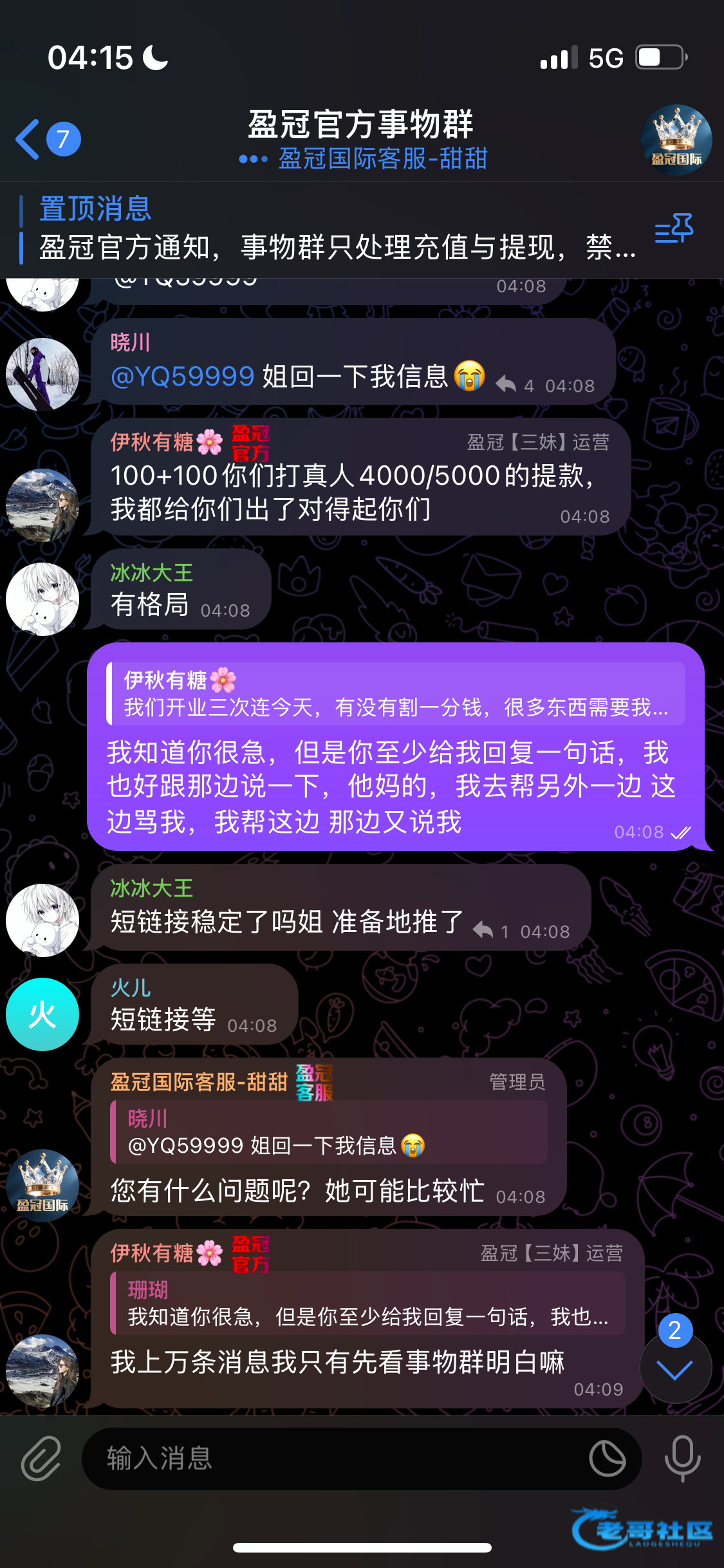Open the 盈冠官方事物群 group info title
The image size is (724, 1568).
pyautogui.click(x=360, y=125)
